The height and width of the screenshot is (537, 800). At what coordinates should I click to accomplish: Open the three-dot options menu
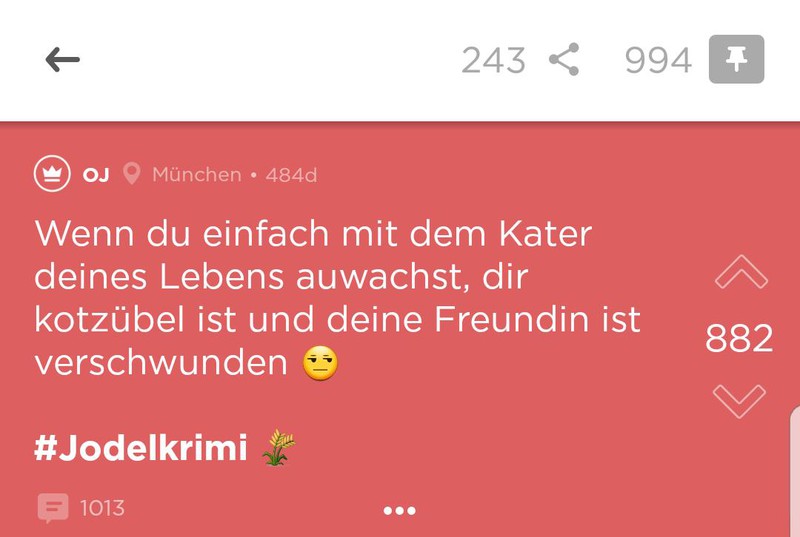coord(399,510)
